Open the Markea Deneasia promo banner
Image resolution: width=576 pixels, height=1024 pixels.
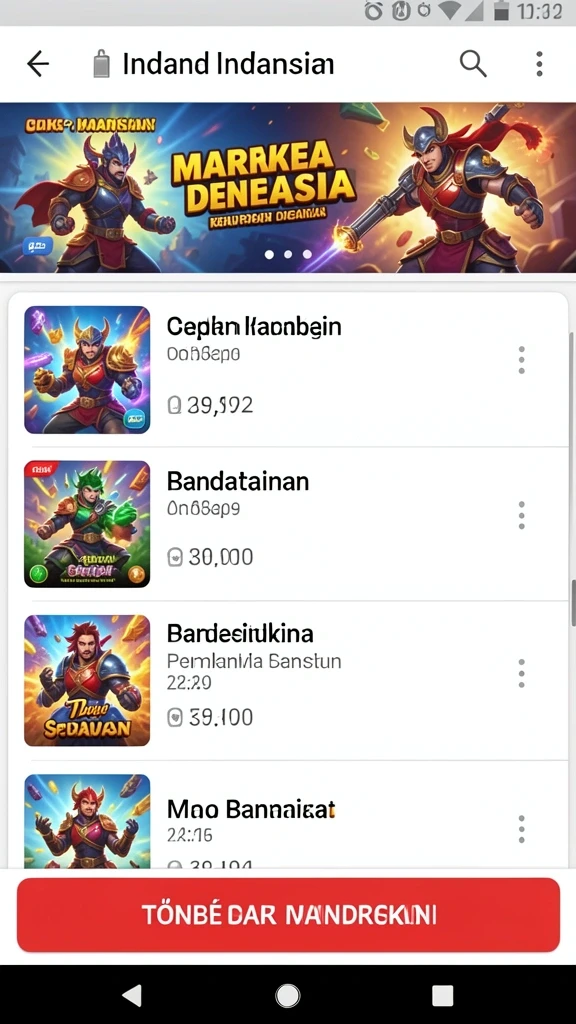288,187
